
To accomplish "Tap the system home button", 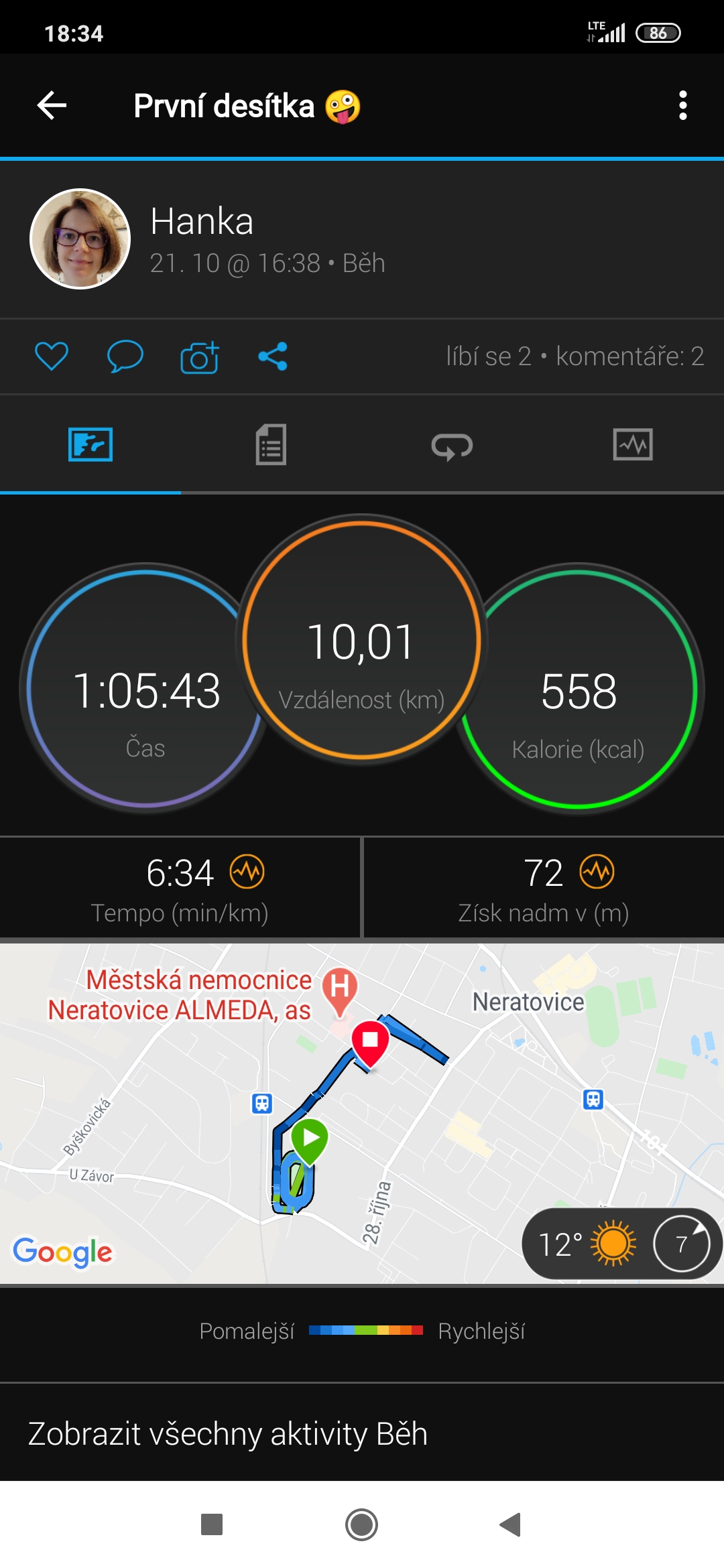I will click(362, 1525).
